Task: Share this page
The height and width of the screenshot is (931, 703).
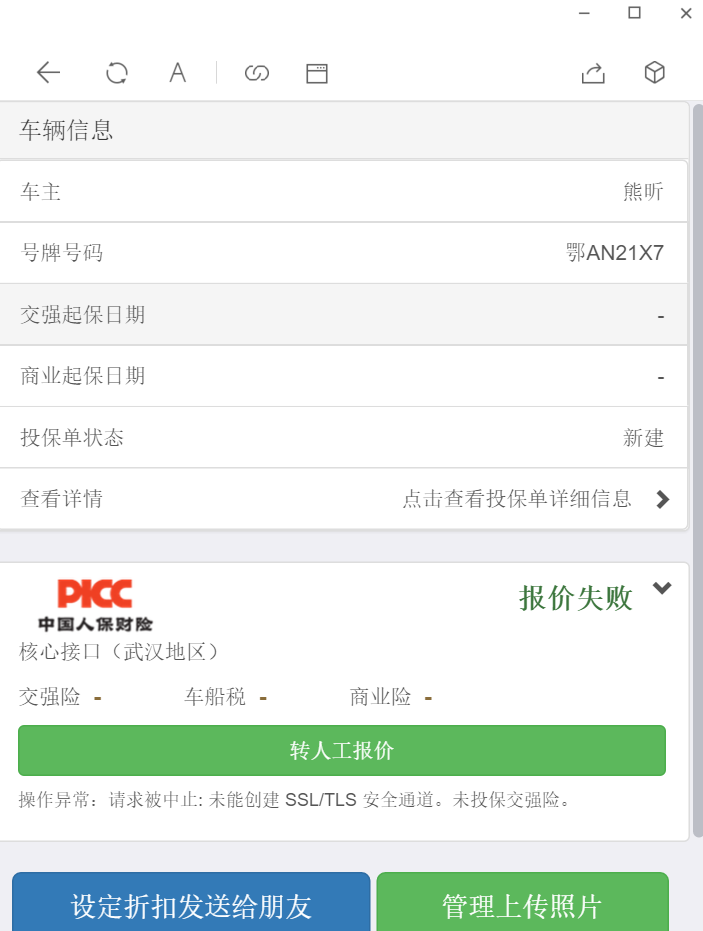Action: (593, 72)
